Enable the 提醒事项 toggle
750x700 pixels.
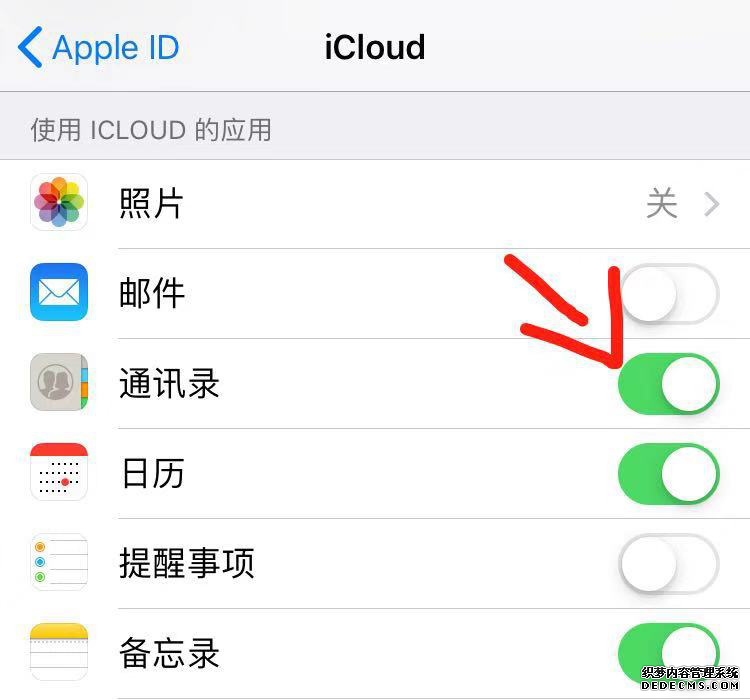coord(668,564)
